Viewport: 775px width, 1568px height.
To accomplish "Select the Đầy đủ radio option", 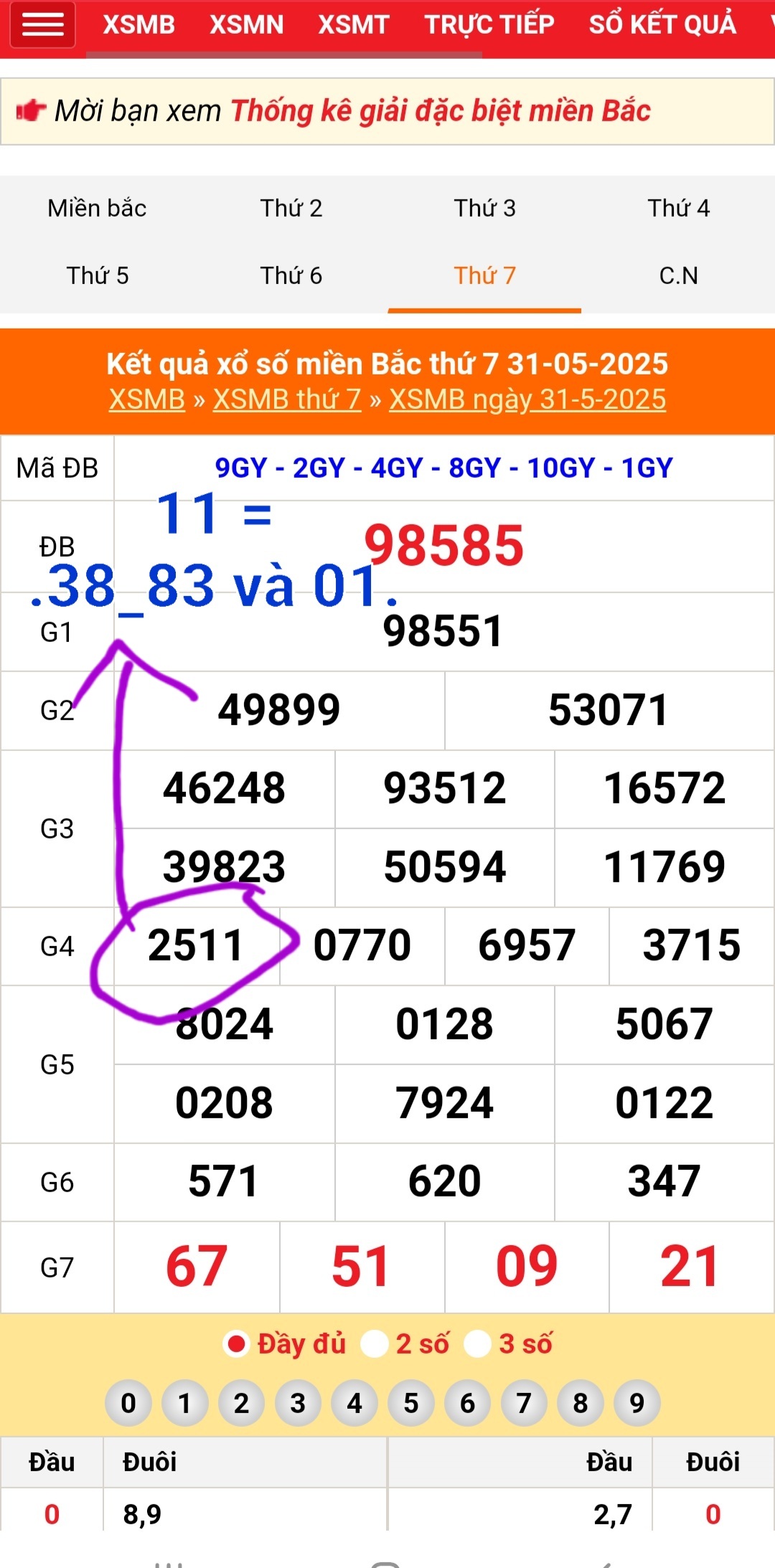I will point(285,1343).
